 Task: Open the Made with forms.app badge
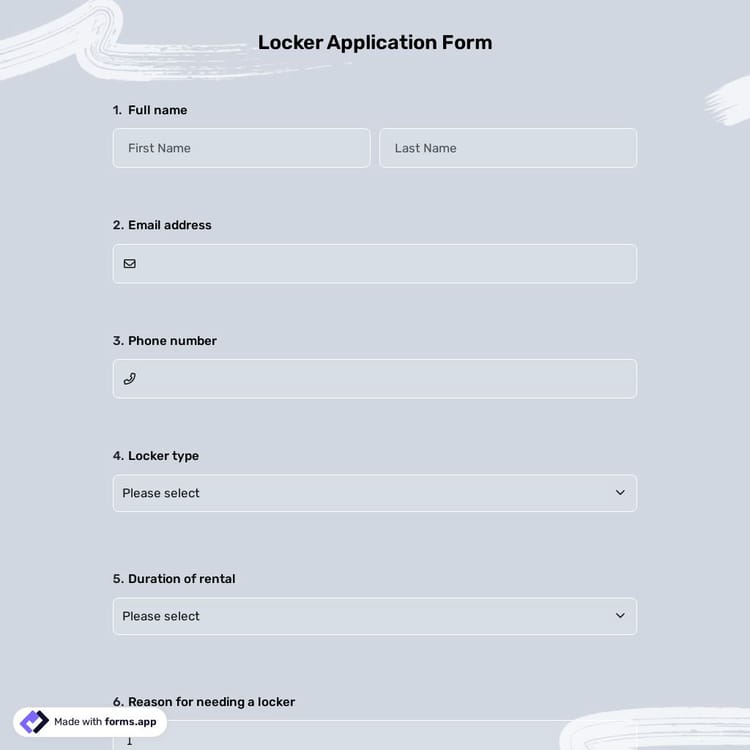[x=90, y=722]
